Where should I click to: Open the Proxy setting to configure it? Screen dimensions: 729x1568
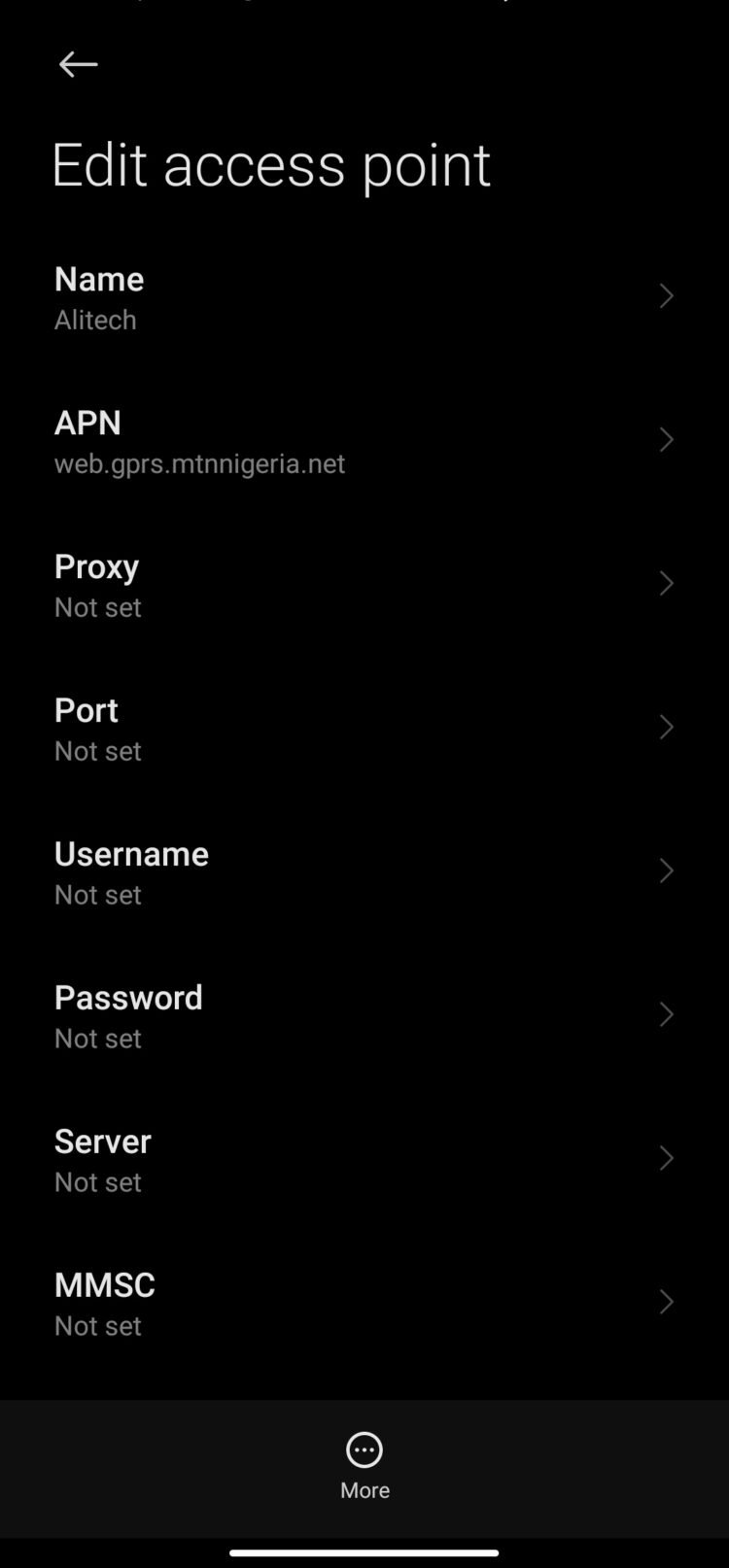[292, 584]
